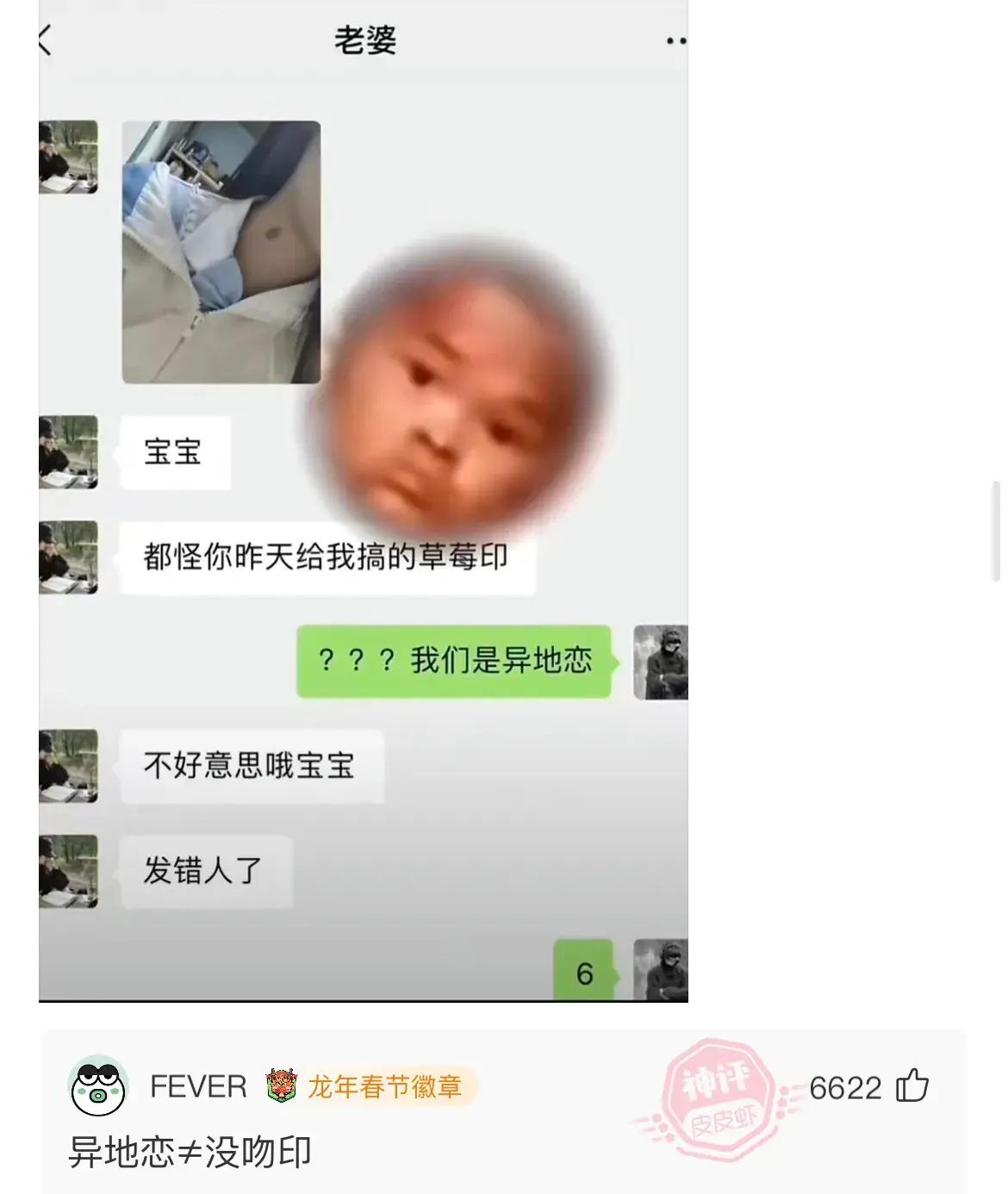Tap the username FEVER
1008x1194 pixels.
point(198,1086)
